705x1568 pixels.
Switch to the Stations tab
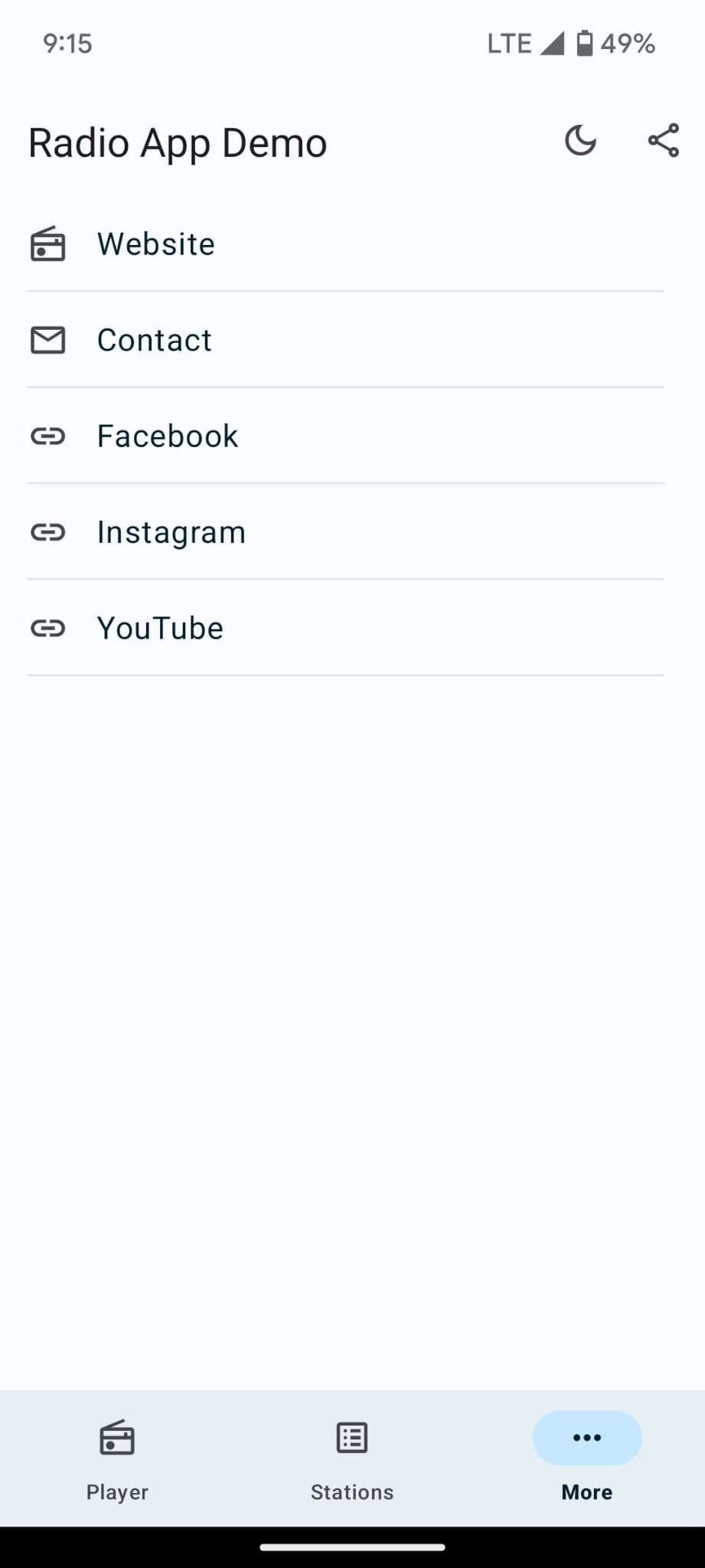352,1458
